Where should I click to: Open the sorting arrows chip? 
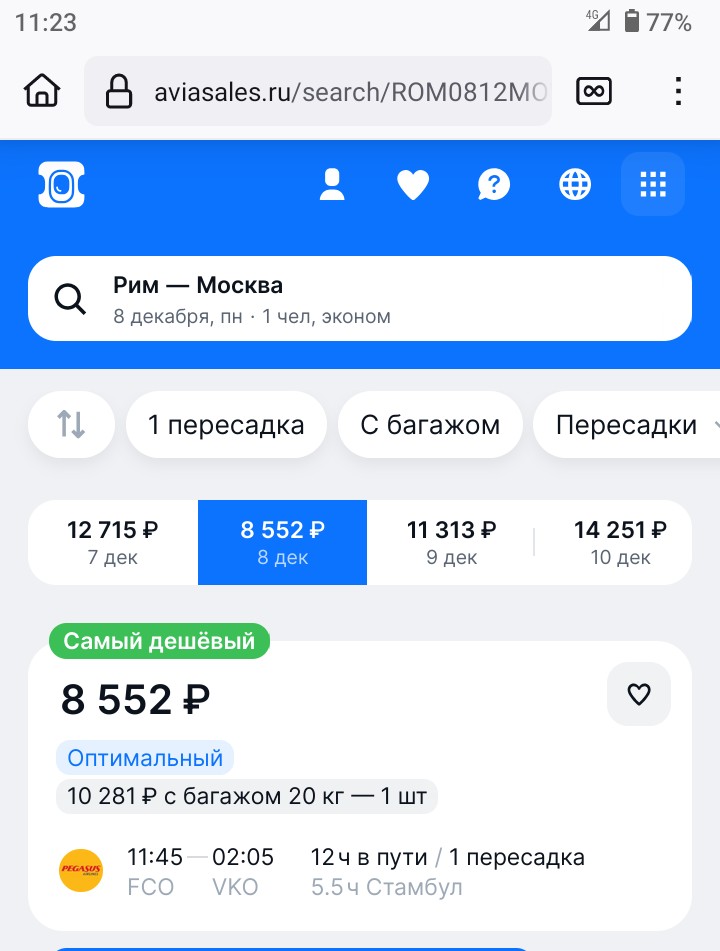tap(71, 424)
